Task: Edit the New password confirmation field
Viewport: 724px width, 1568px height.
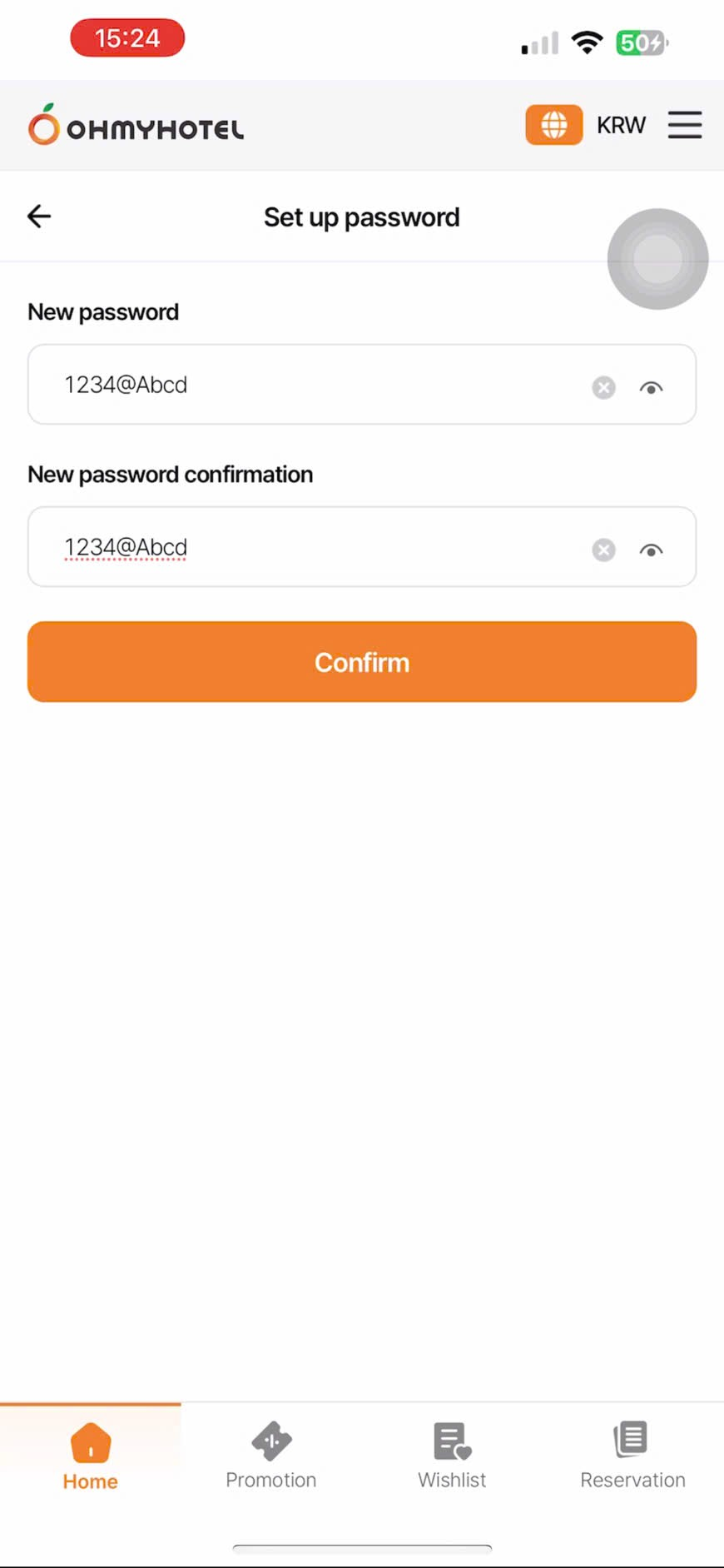Action: tap(316, 547)
